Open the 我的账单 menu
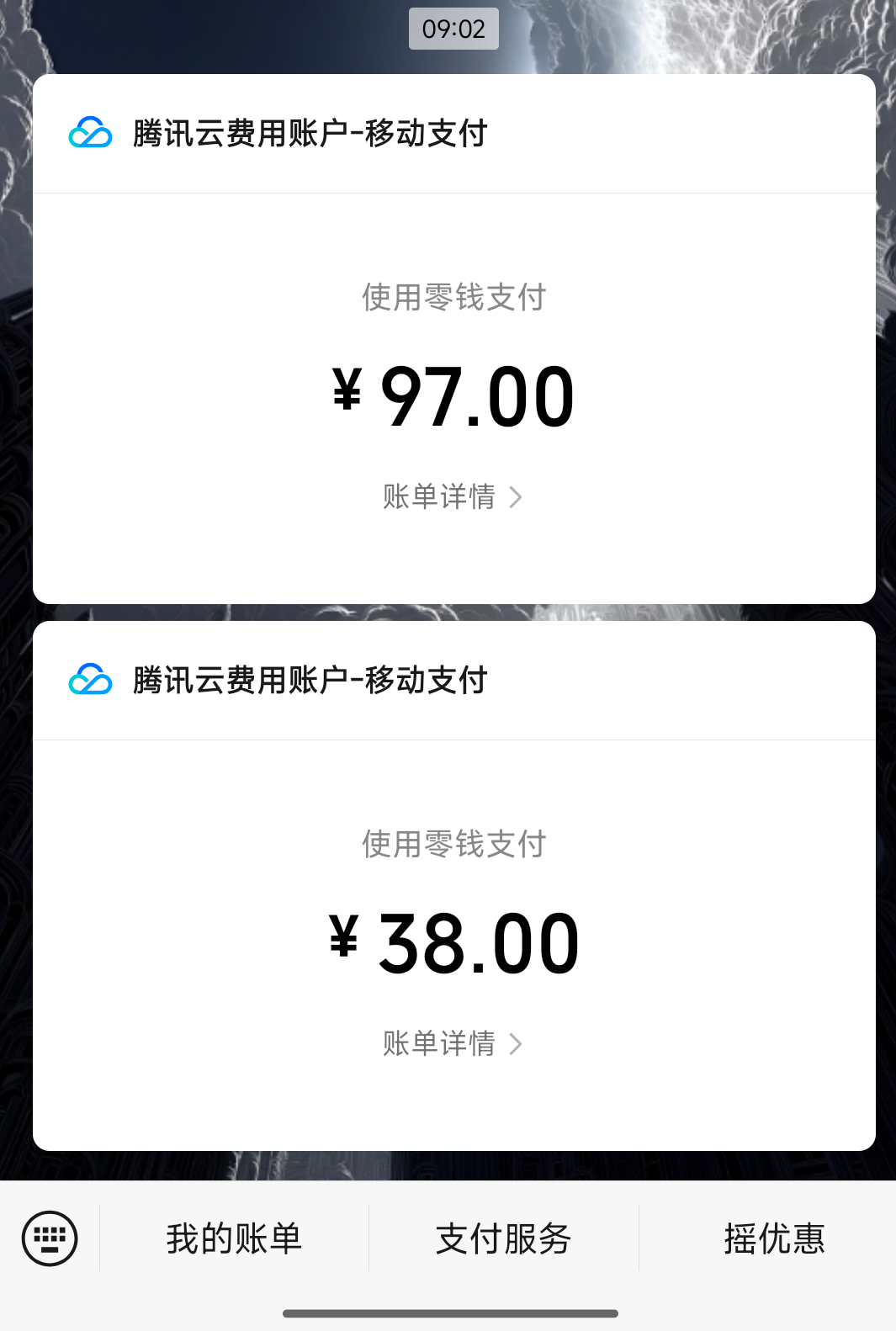The height and width of the screenshot is (1331, 896). (x=234, y=1238)
